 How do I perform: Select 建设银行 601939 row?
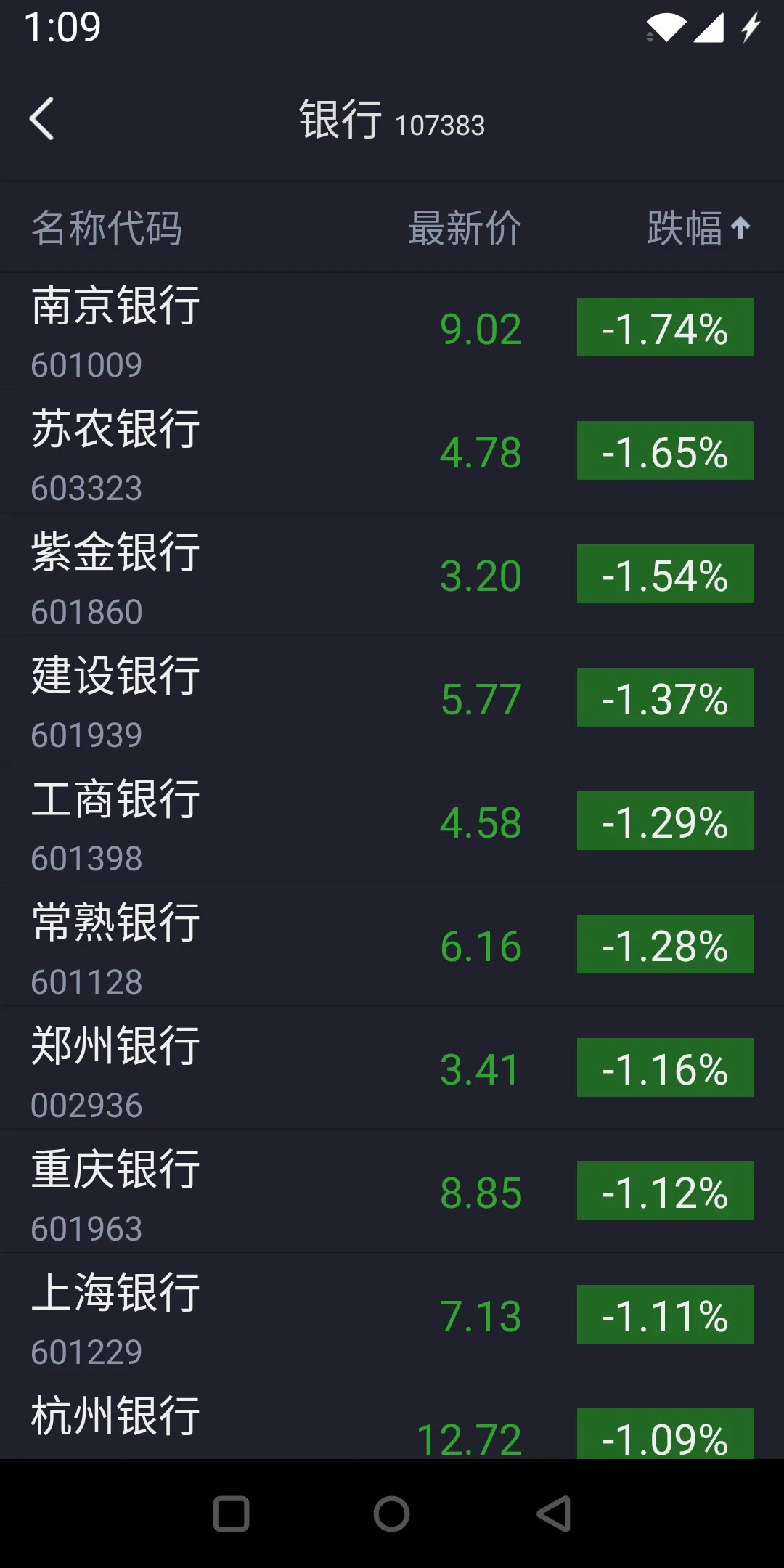392,698
